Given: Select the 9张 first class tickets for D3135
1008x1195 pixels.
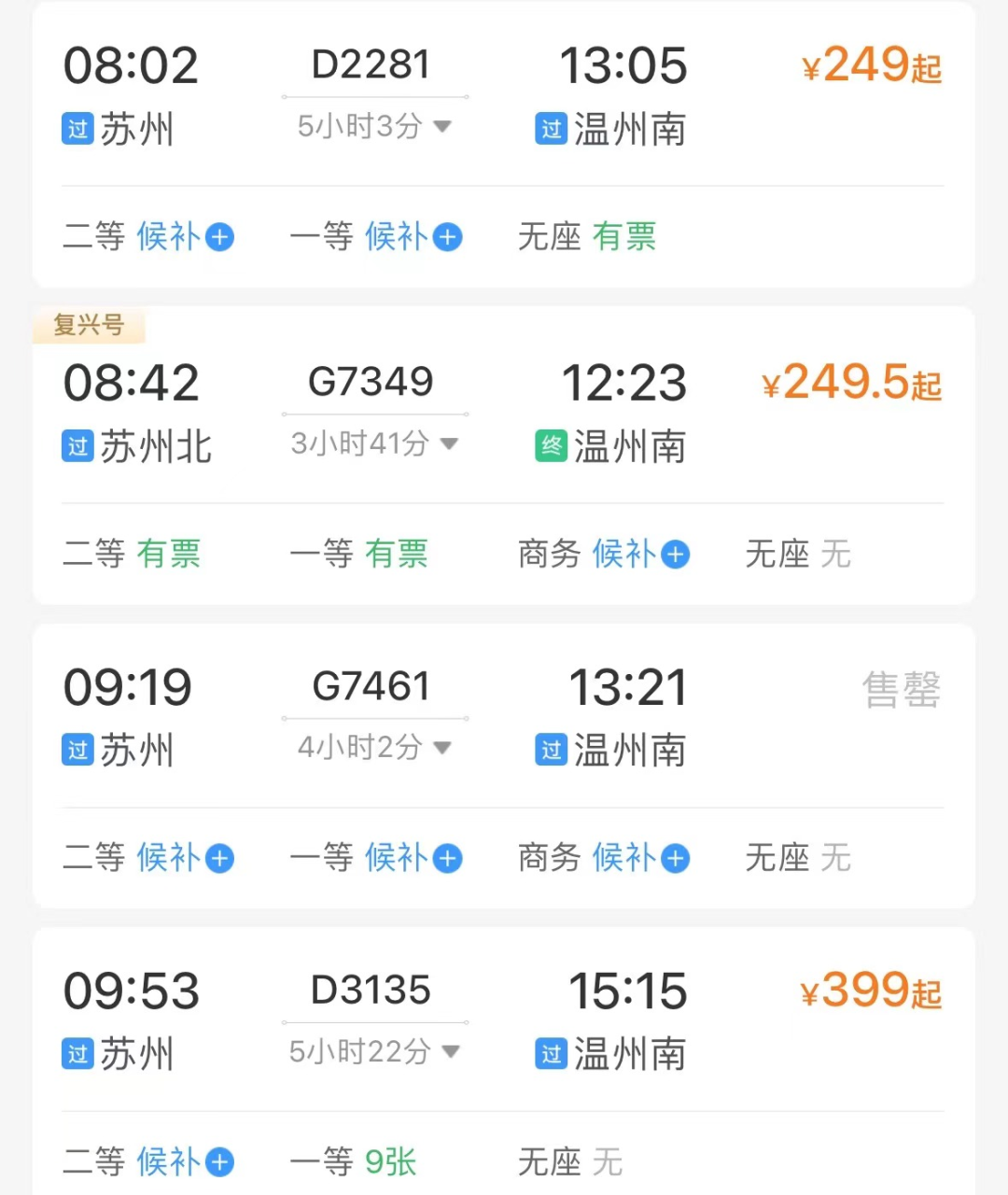Looking at the screenshot, I should 390,1162.
